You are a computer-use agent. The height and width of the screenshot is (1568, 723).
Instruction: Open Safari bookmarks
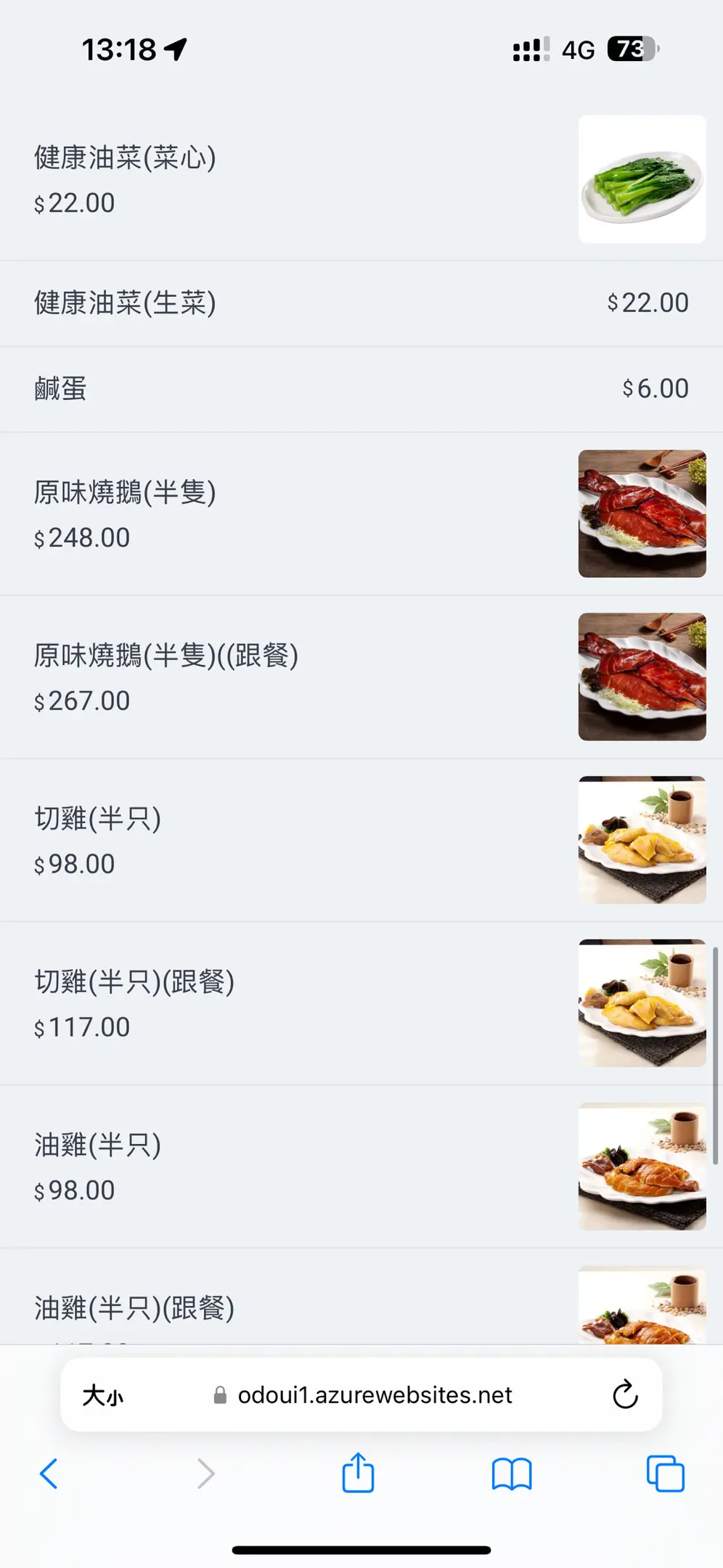pos(512,1474)
